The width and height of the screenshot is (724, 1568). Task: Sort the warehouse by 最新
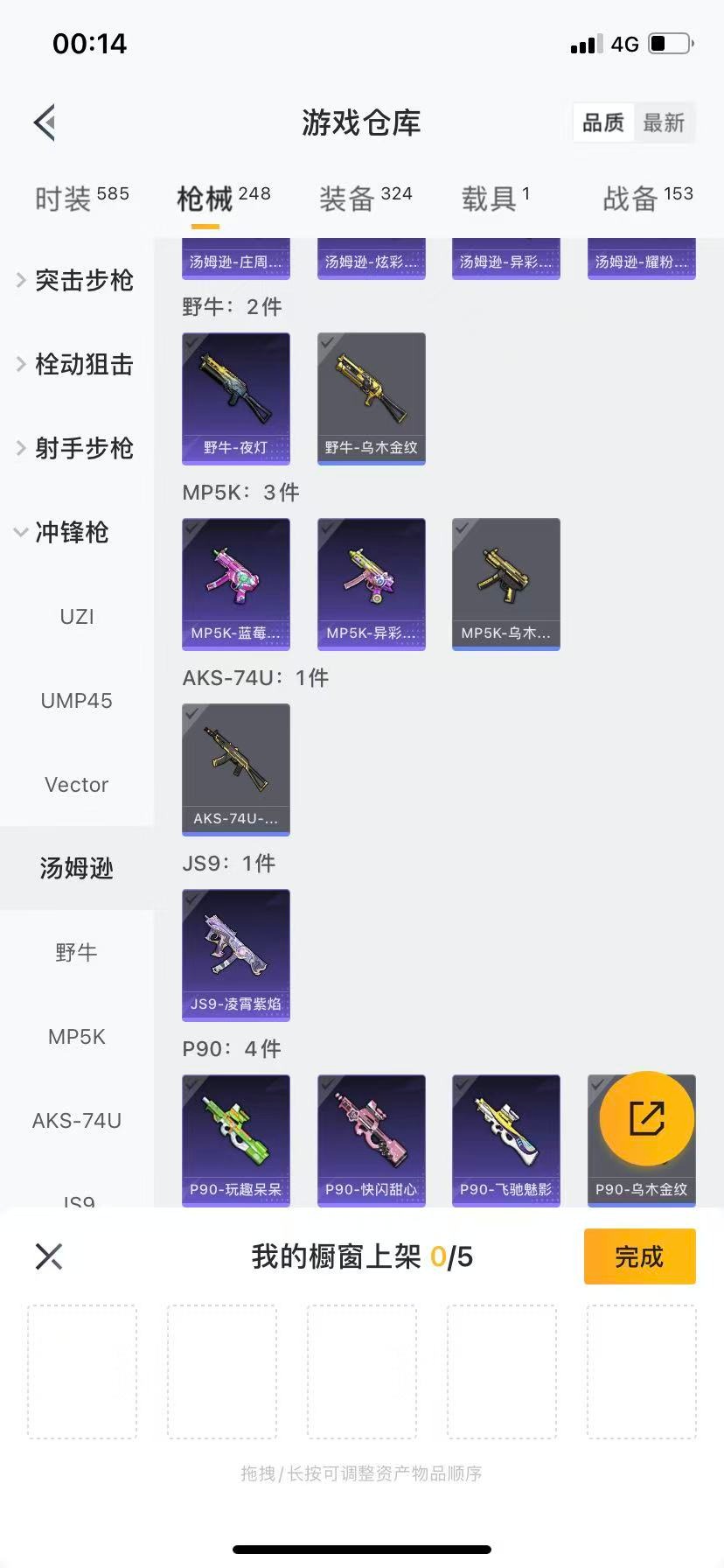pos(664,122)
